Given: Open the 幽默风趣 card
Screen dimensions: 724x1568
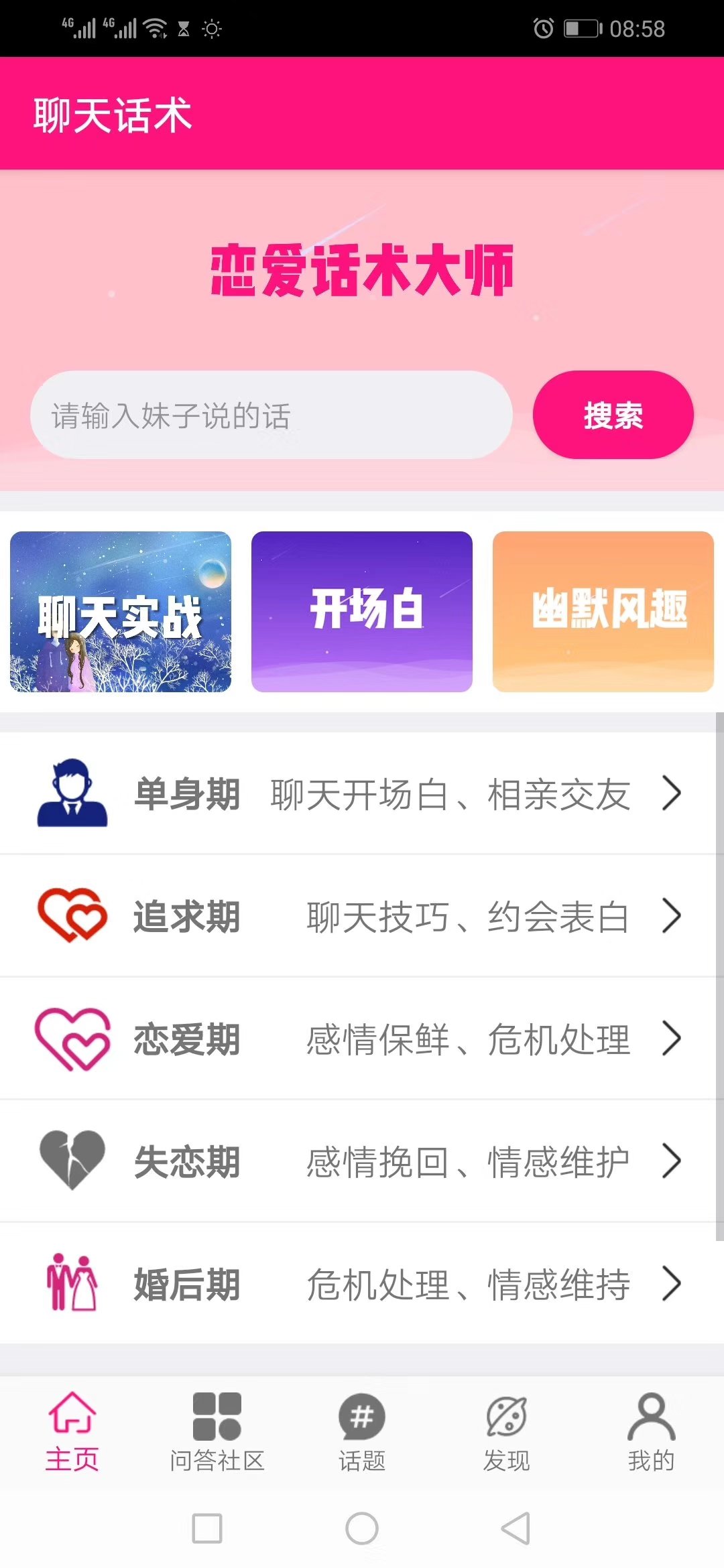Looking at the screenshot, I should point(603,612).
